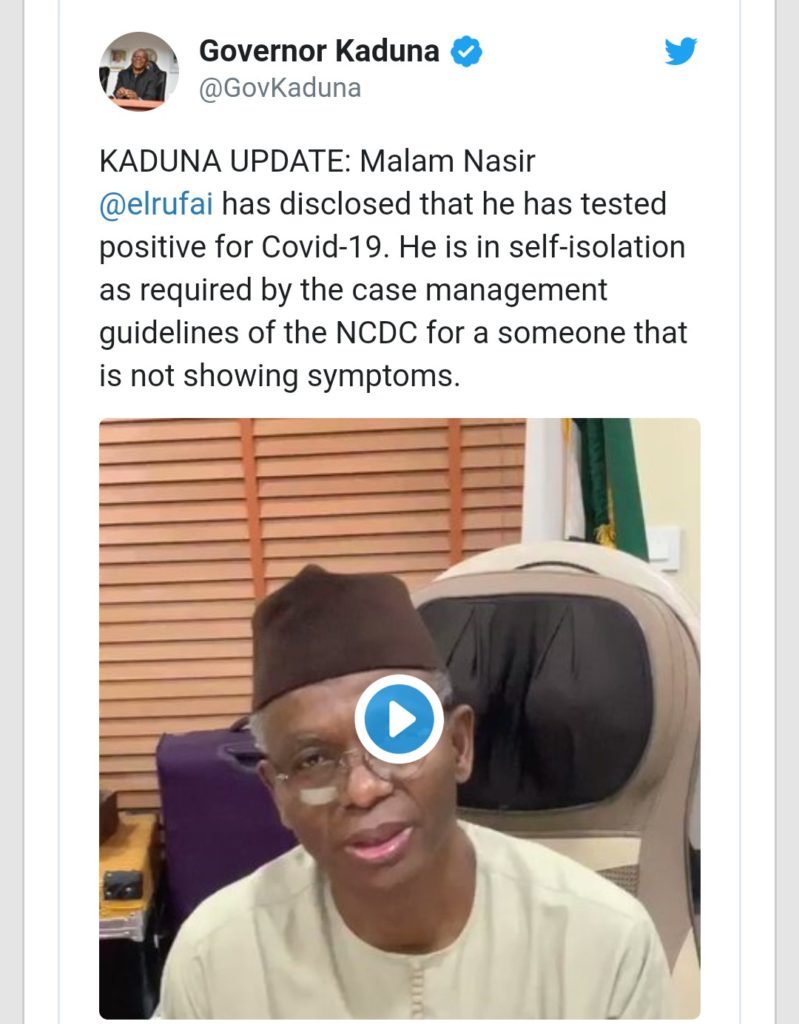Screen dimensions: 799x1024
Task: Play the embedded tweet video
Action: [399, 718]
